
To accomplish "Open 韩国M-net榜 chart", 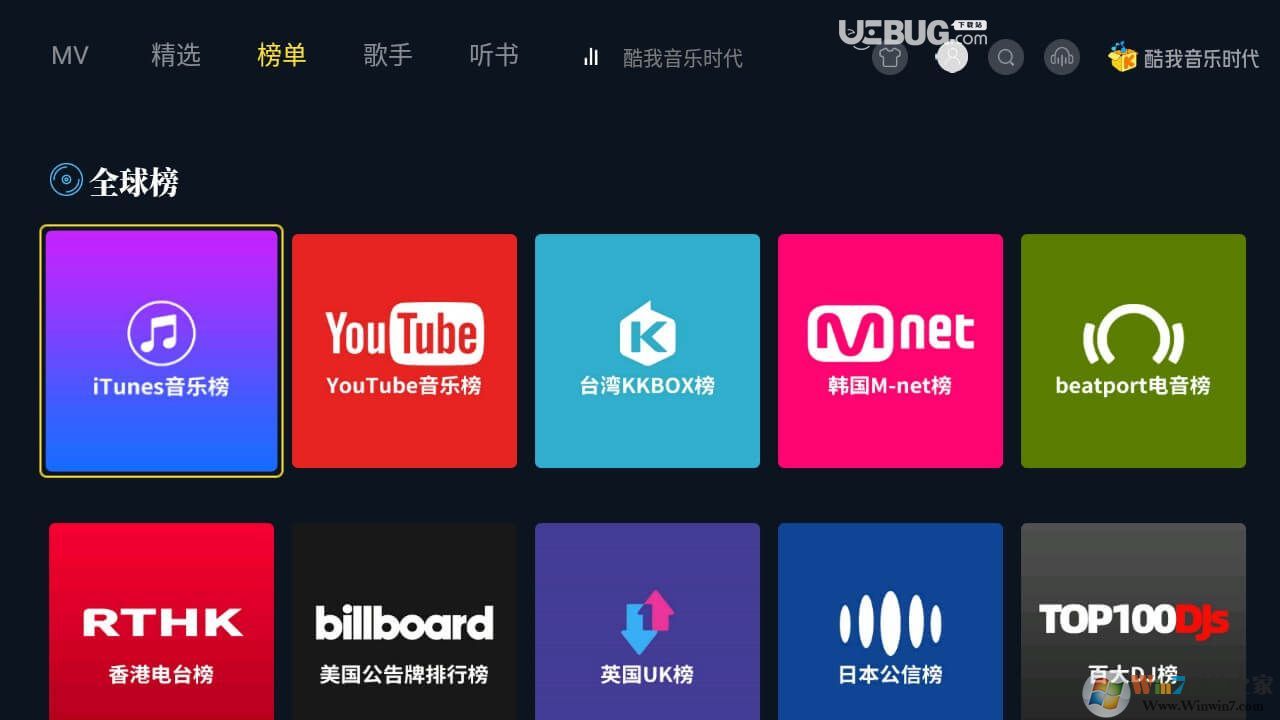I will tap(890, 351).
